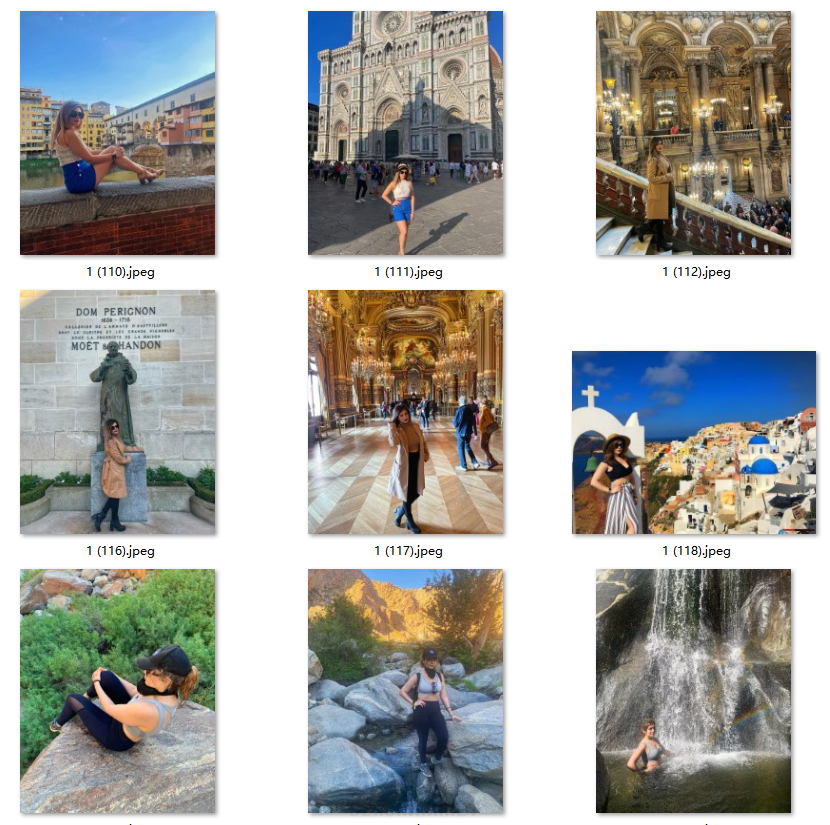Open the image 1 (110).jpeg

(117, 133)
